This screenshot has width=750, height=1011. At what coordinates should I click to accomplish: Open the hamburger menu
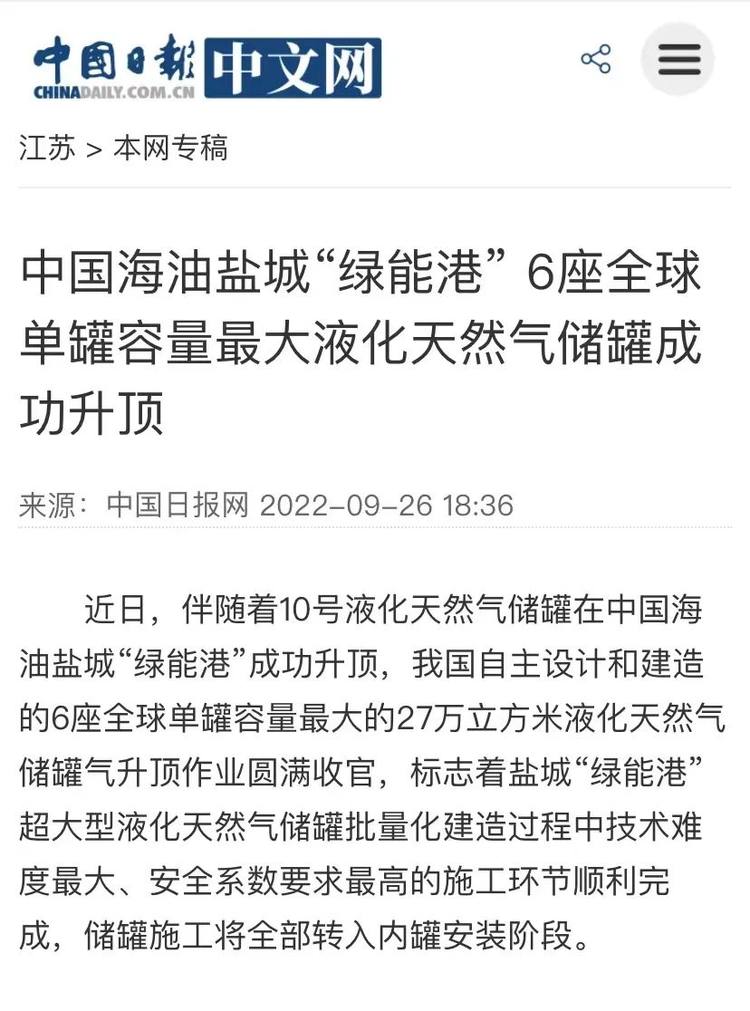point(679,59)
